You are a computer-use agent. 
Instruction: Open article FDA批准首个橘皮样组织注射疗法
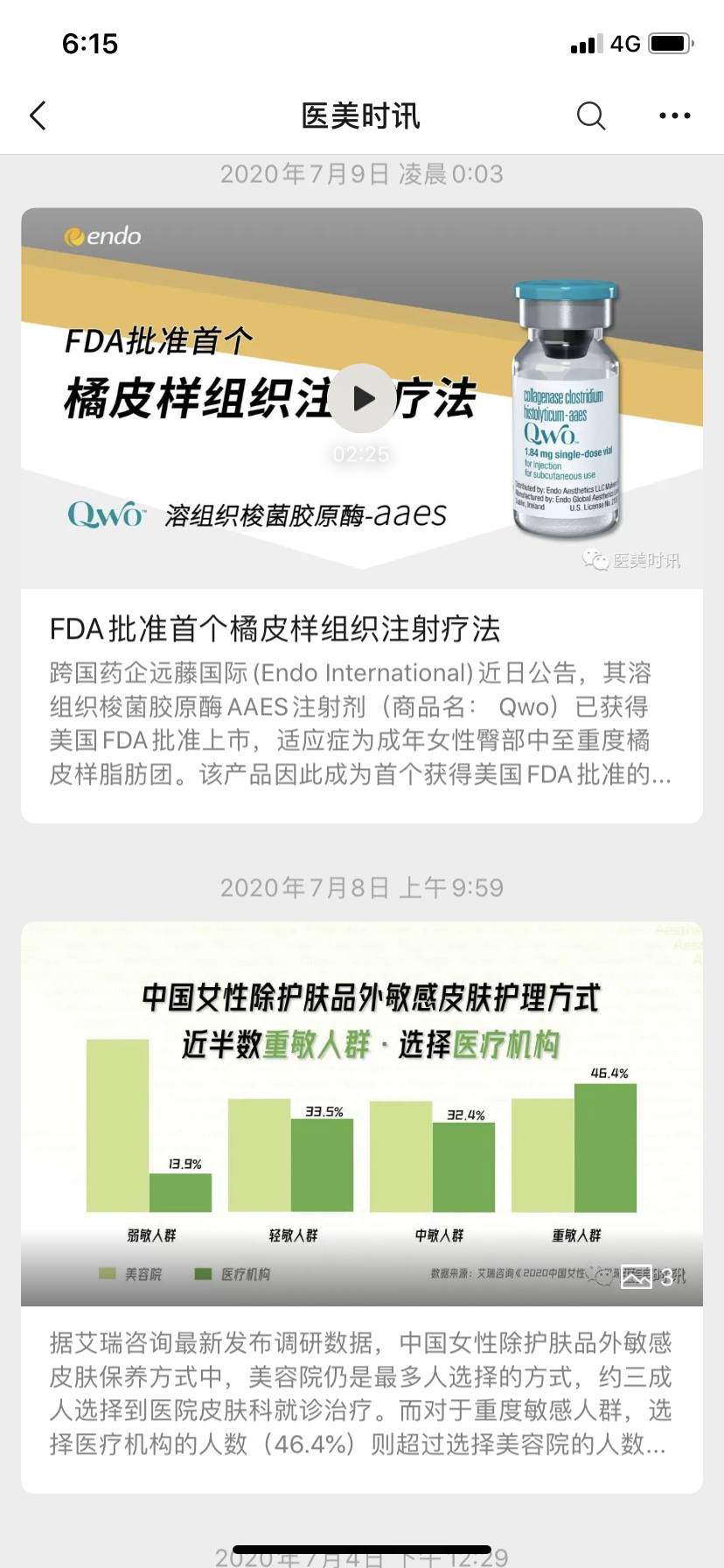(x=275, y=629)
